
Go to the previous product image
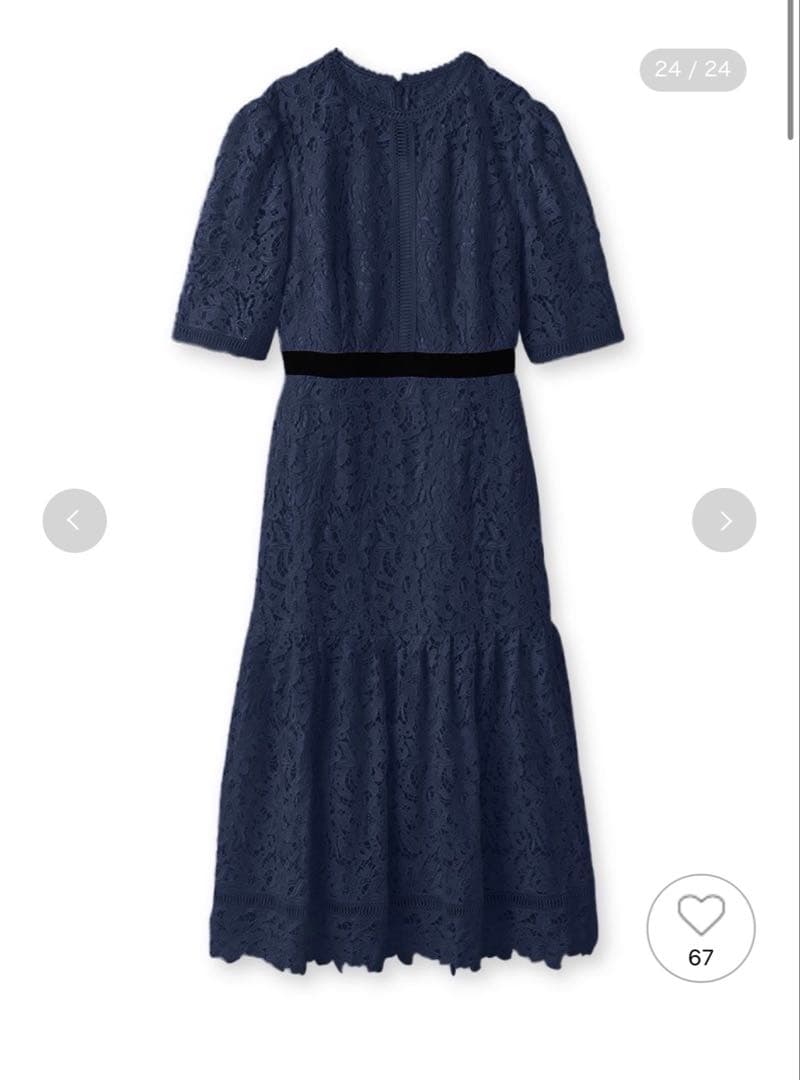point(74,520)
